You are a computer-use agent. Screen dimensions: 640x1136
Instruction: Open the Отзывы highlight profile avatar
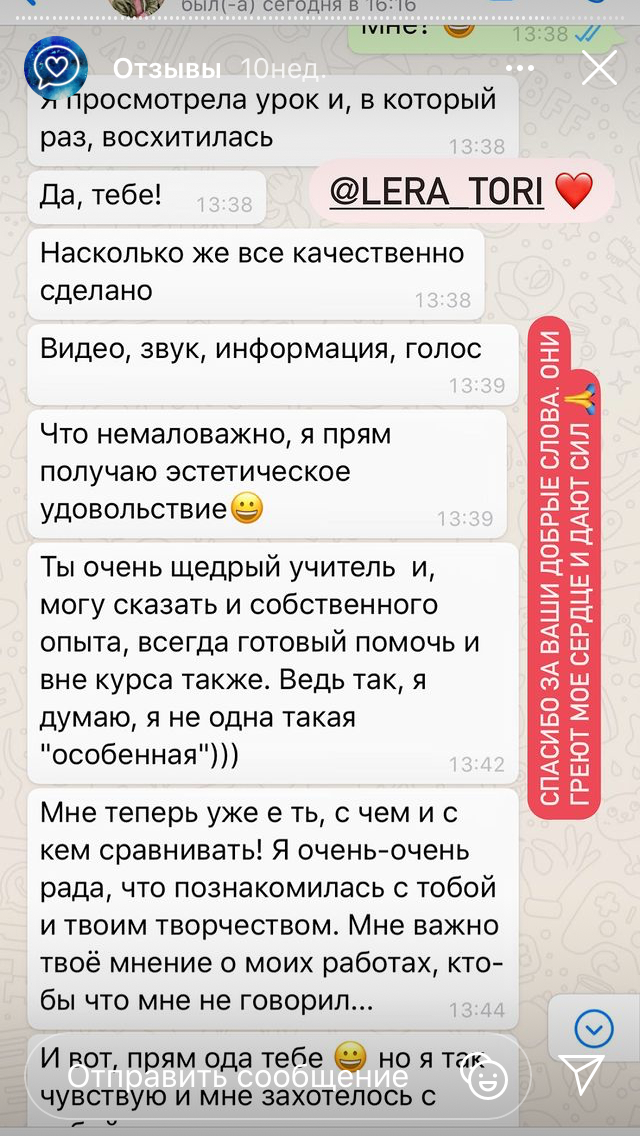point(56,70)
